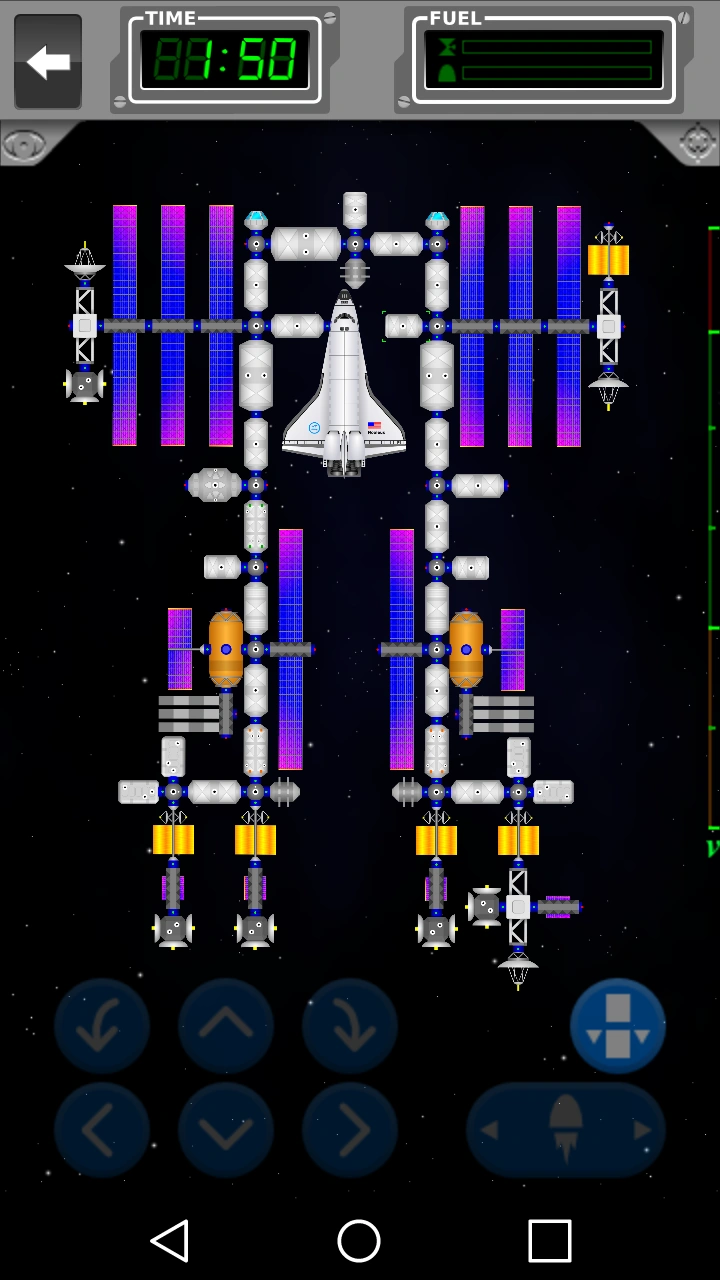Open the recent apps overview
720x1280 pixels.
click(x=549, y=1241)
